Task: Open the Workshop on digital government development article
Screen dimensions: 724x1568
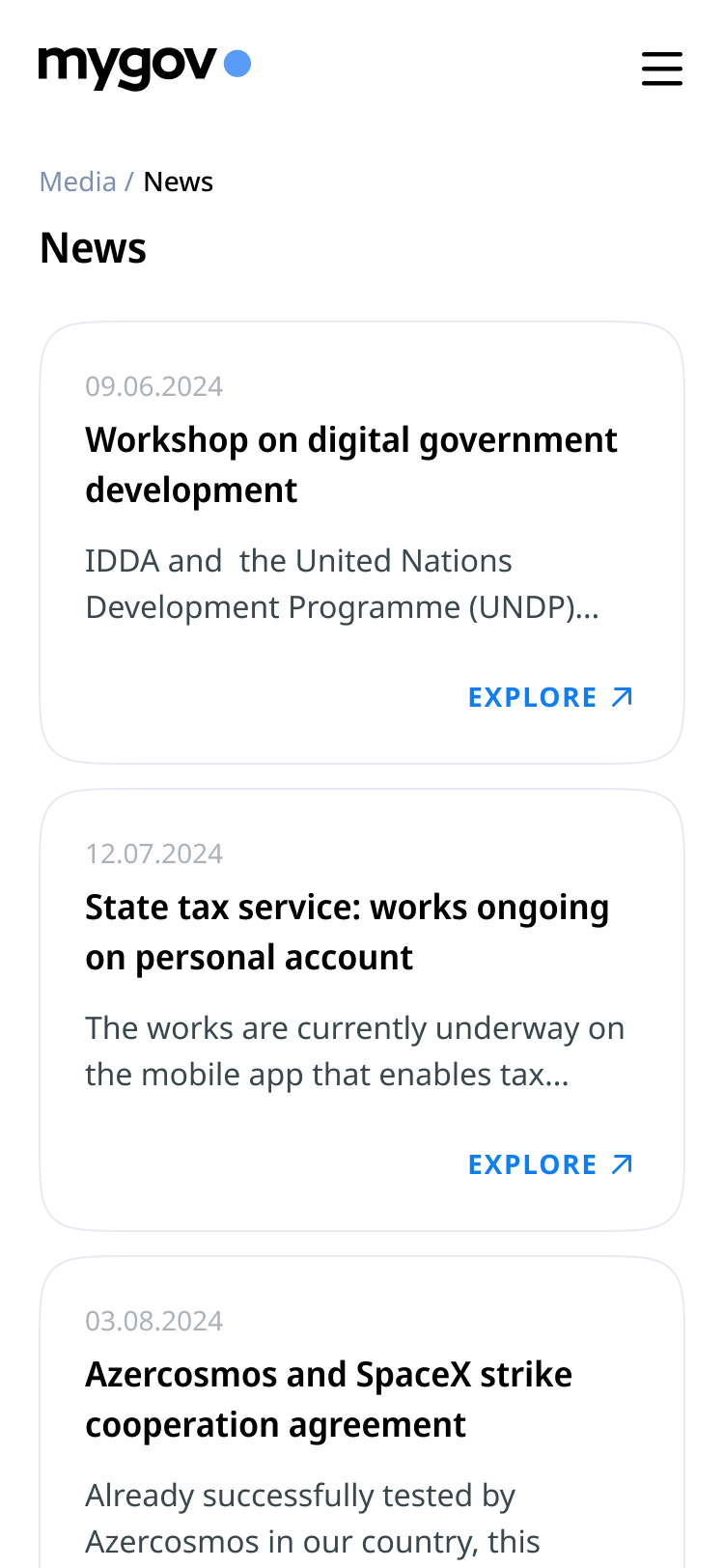Action: [x=350, y=464]
